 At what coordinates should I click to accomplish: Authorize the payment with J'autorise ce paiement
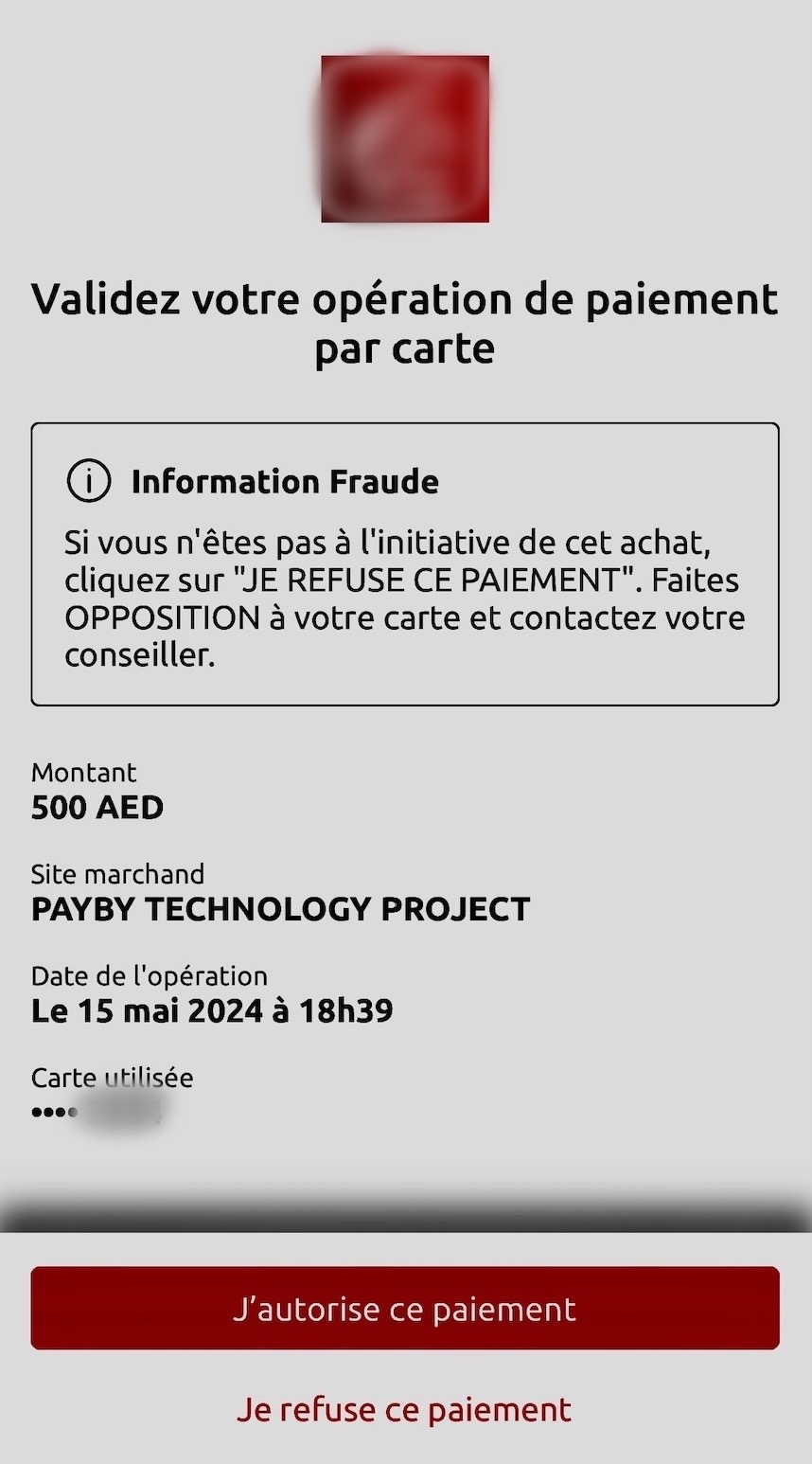point(405,1308)
